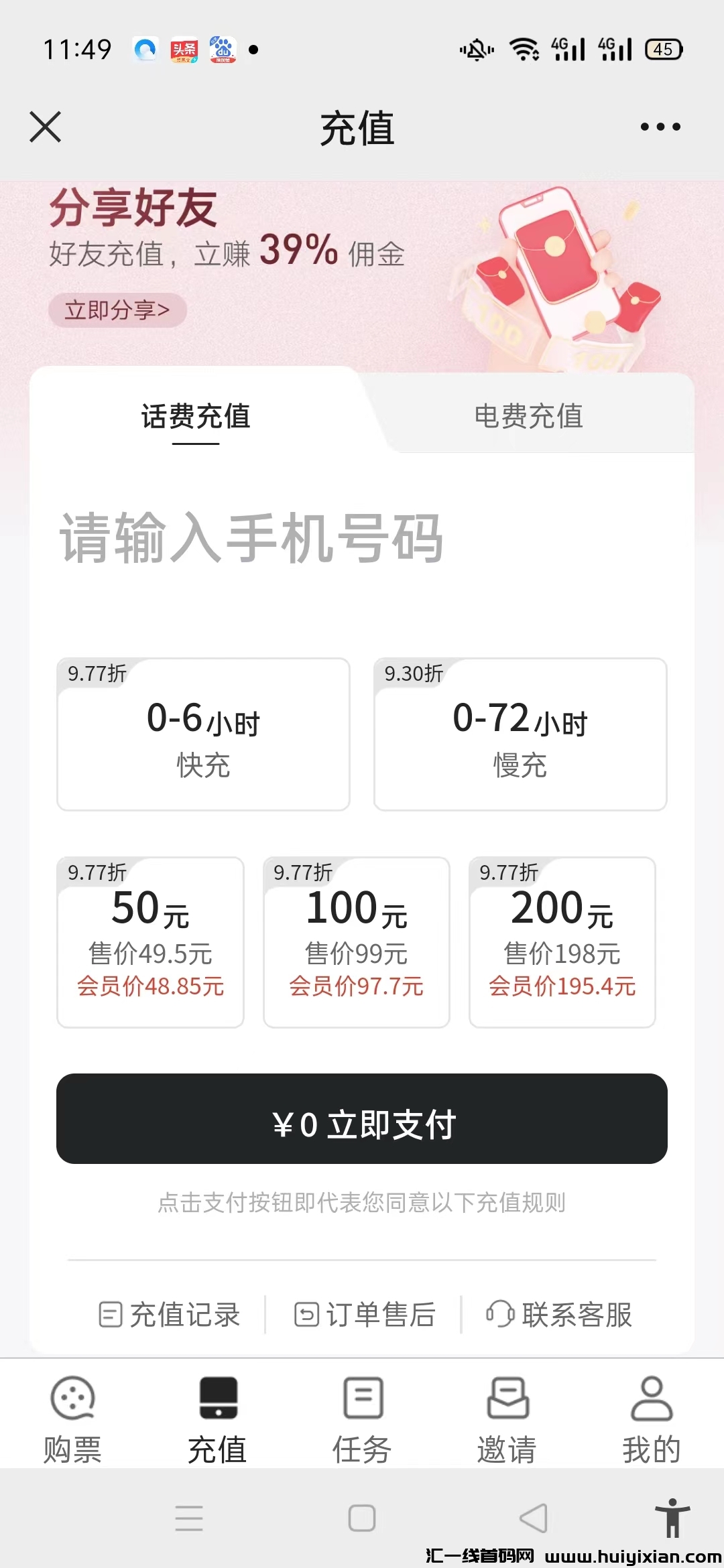Choose the 100元 recharge amount
Viewport: 724px width, 1568px height.
(x=356, y=938)
